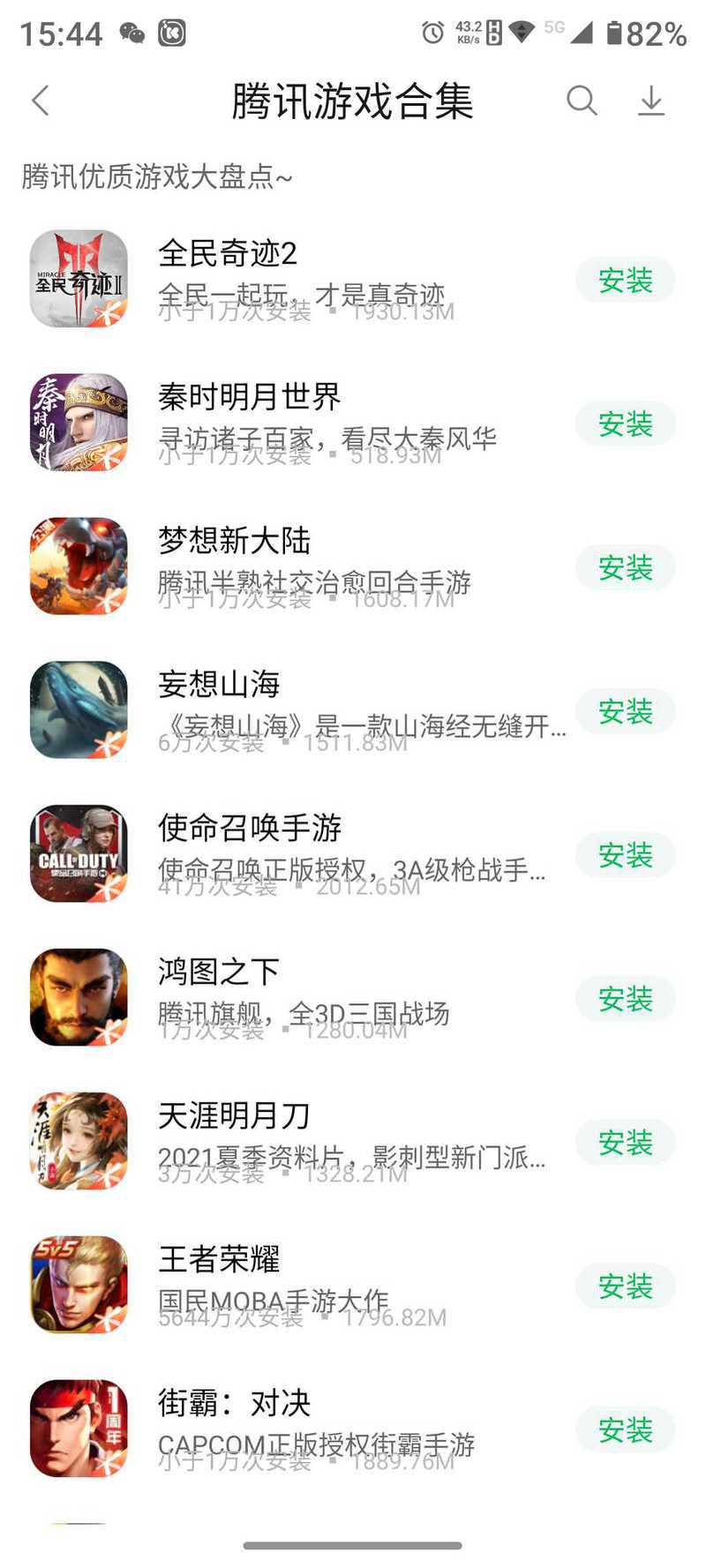Install 妄想山海
The height and width of the screenshot is (1568, 706).
pos(625,711)
